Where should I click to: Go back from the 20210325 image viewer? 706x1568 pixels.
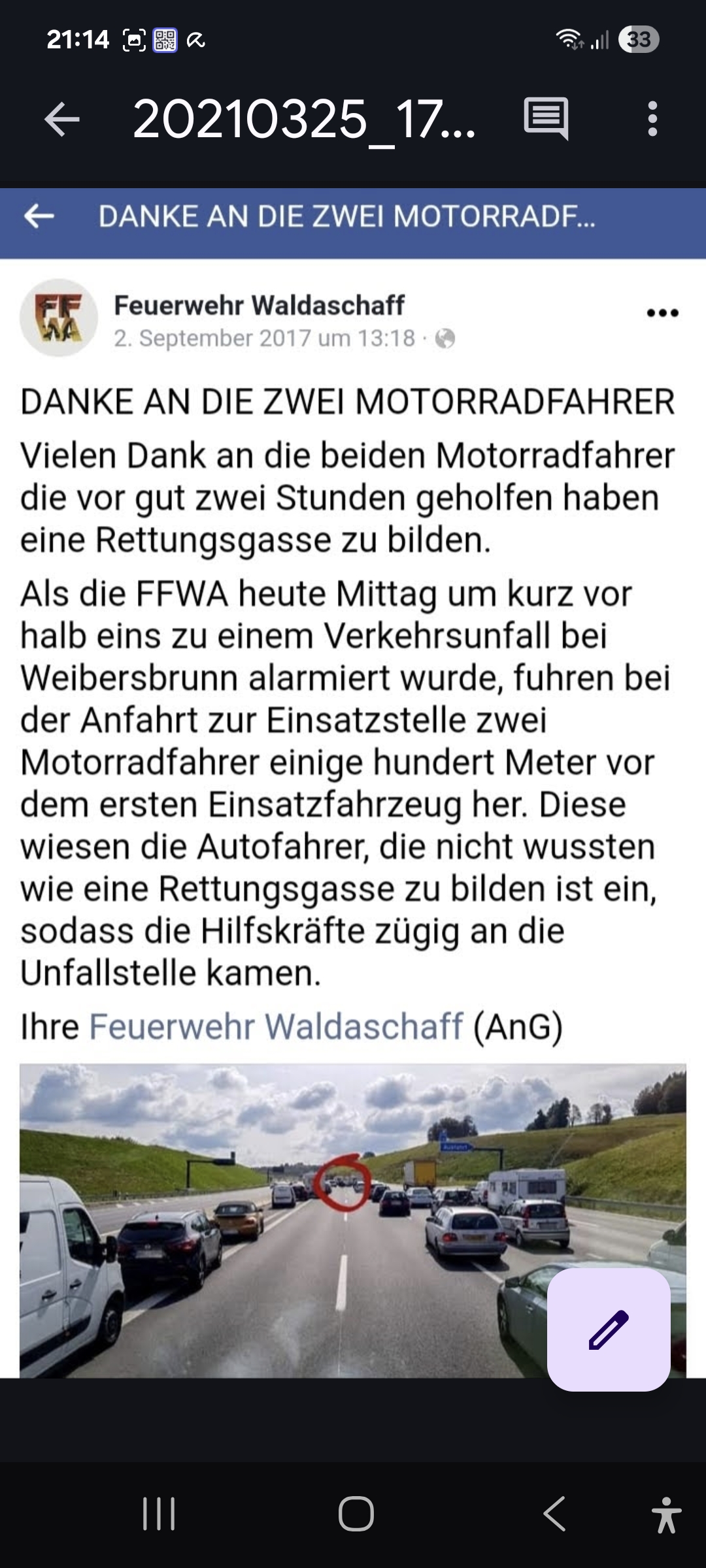pos(62,120)
